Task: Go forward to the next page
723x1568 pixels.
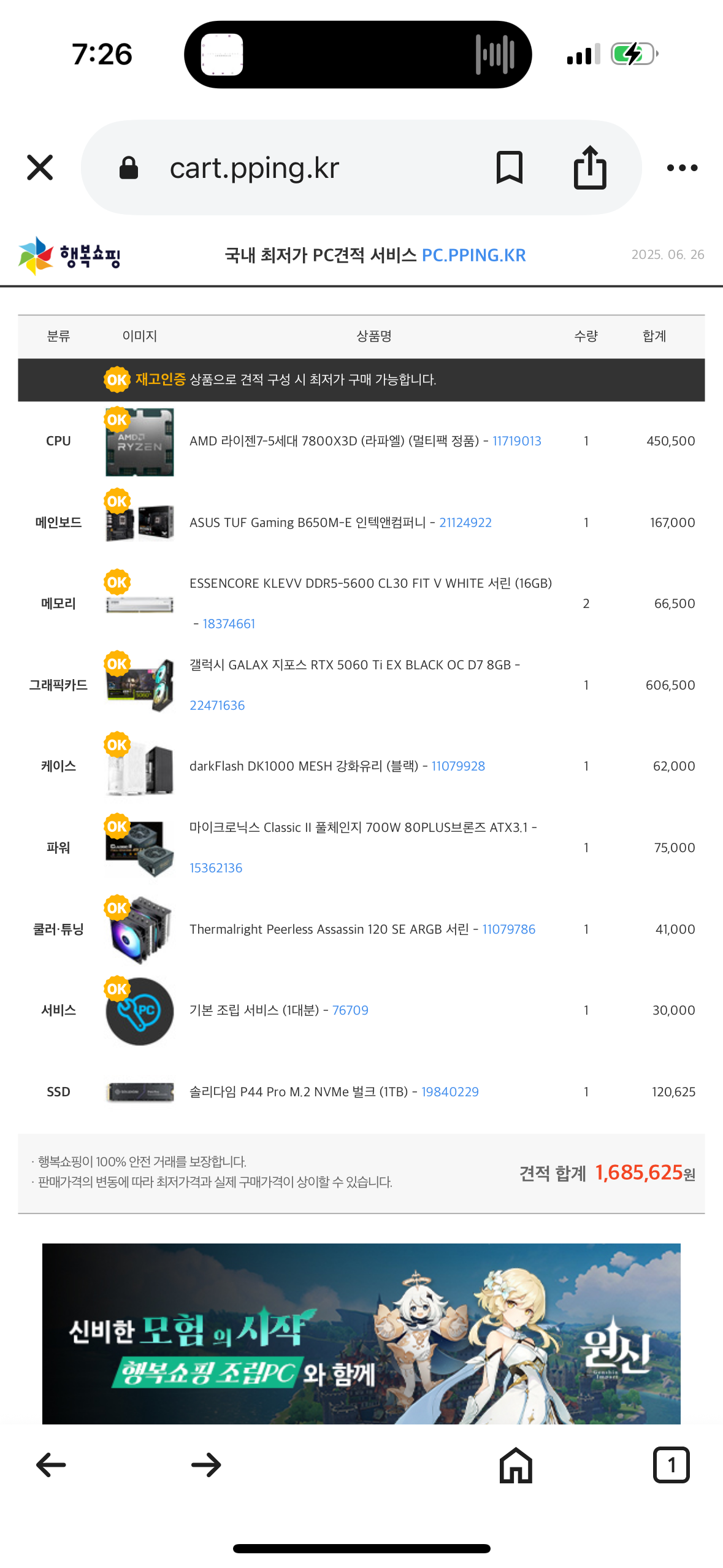Action: tap(206, 1465)
